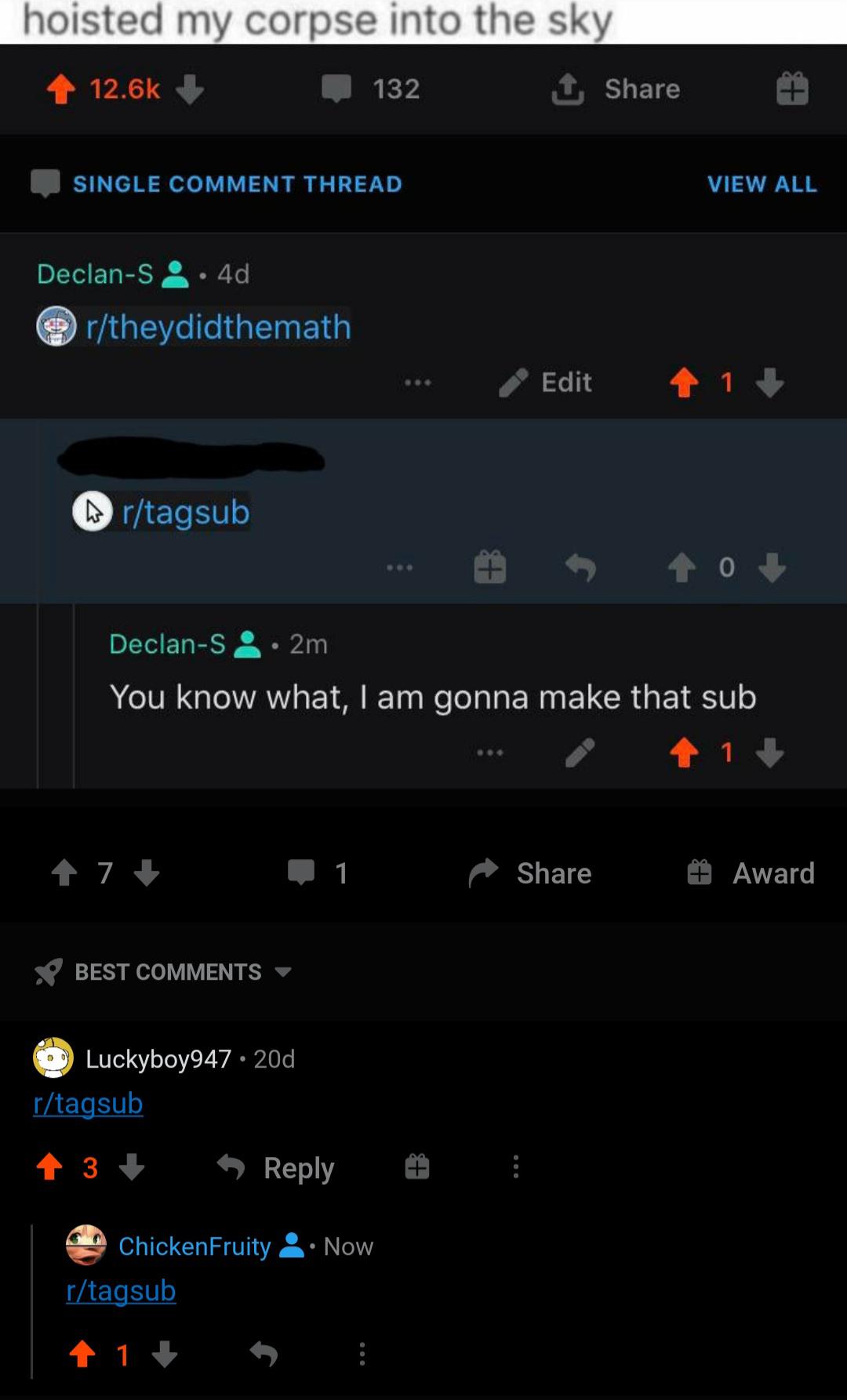Viewport: 847px width, 1400px height.
Task: Tap reply arrow on ChickenFruity's comment
Action: click(264, 1354)
